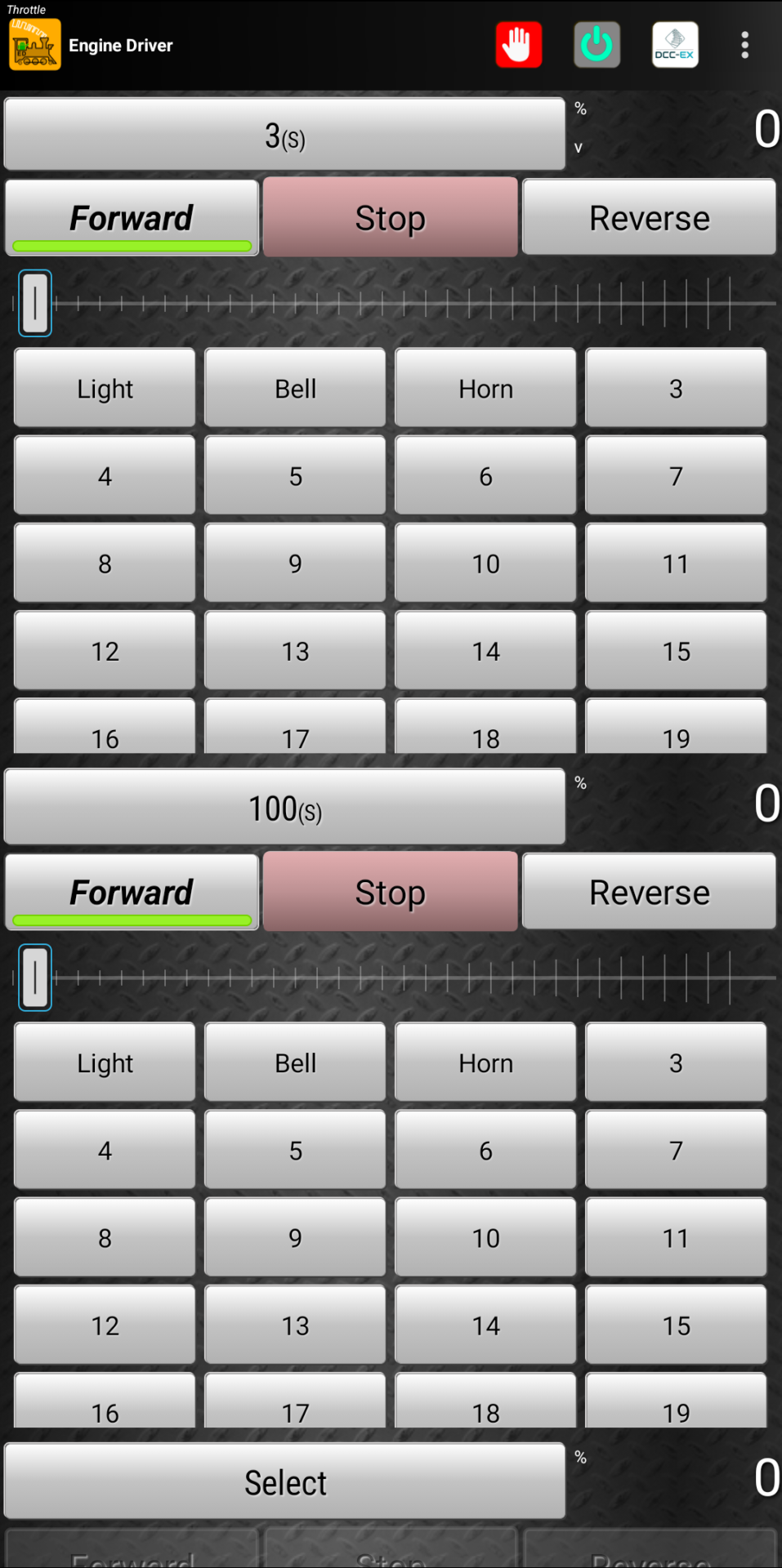
Task: Tap the red emergency stop hand icon
Action: 518,45
